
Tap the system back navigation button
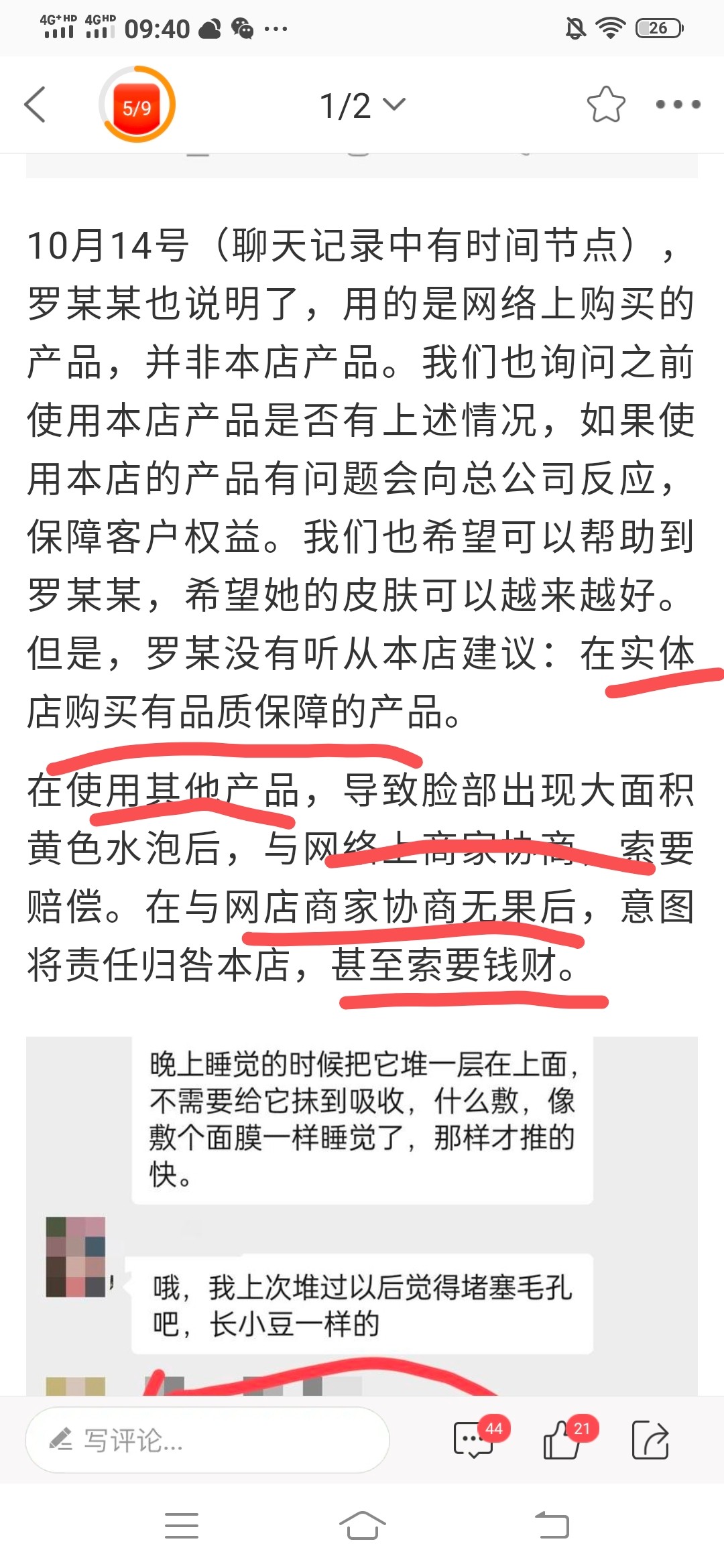point(552,1526)
